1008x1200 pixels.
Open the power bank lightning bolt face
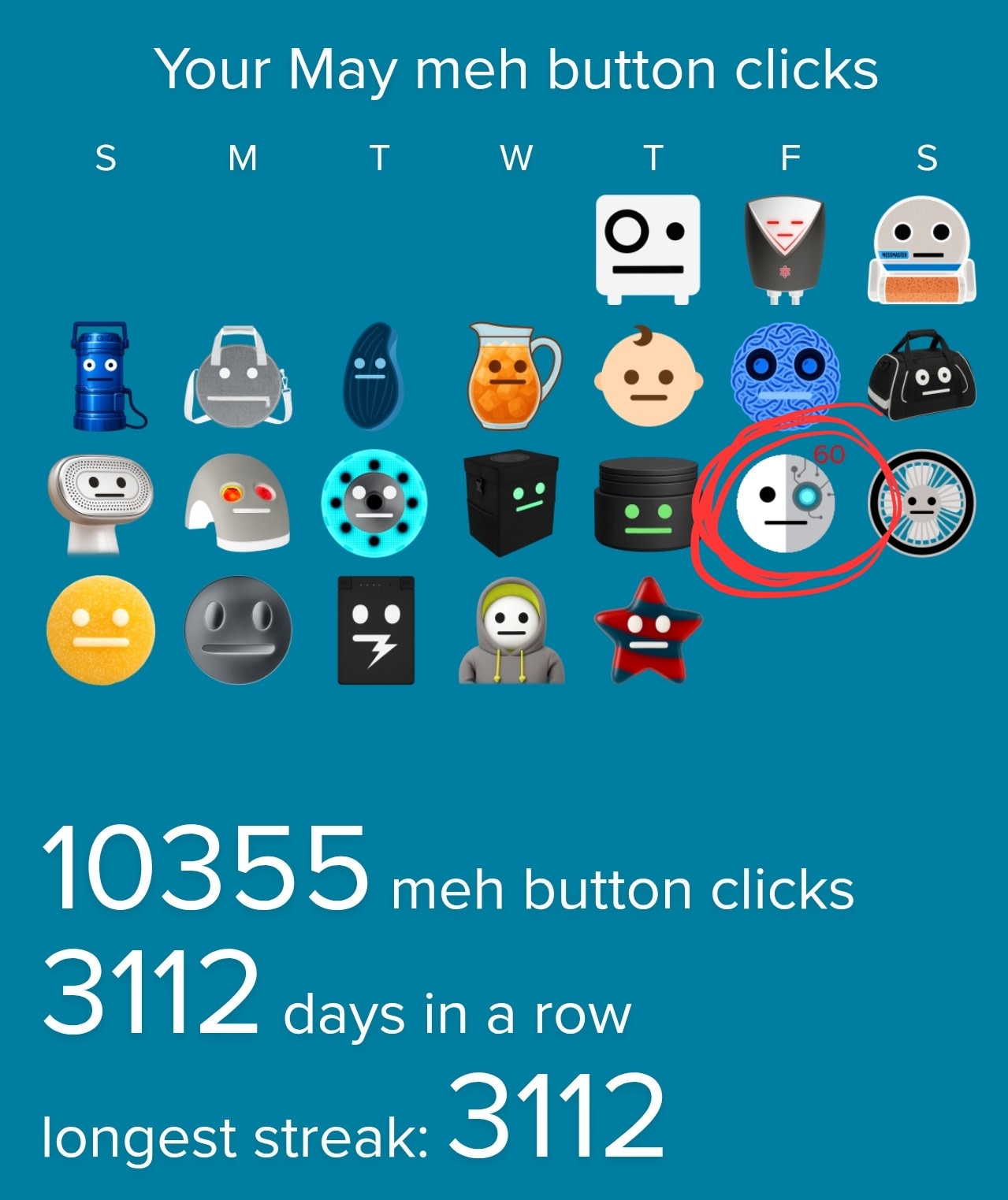coord(376,630)
